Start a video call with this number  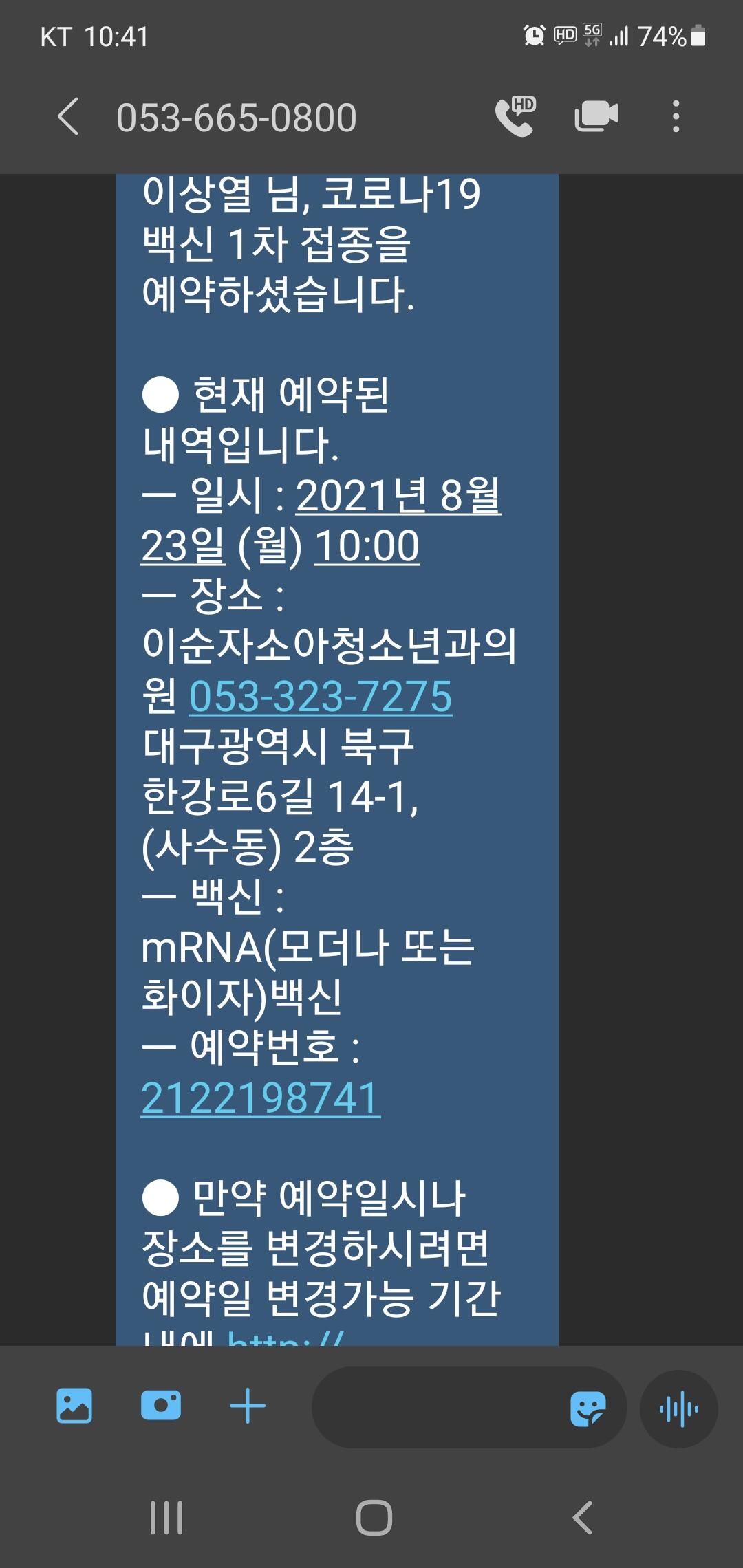[596, 116]
